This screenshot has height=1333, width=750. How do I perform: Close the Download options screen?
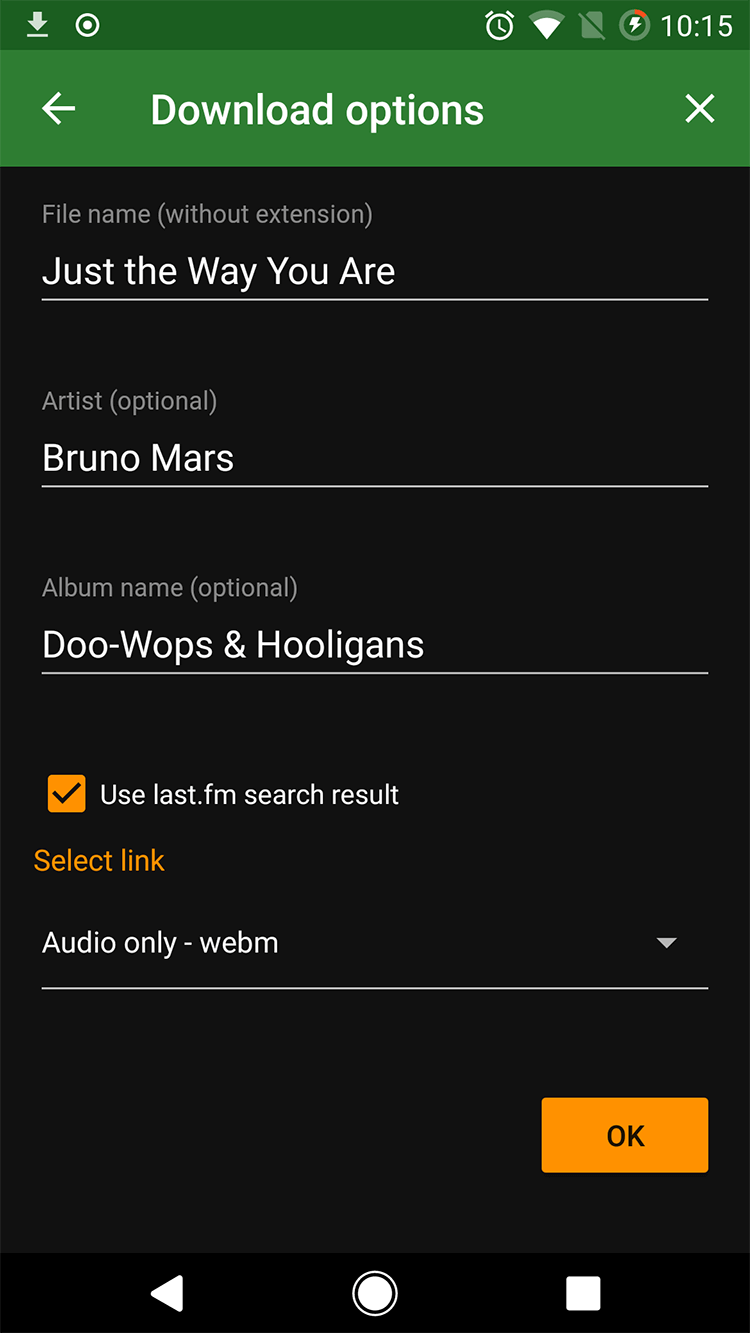pos(699,109)
